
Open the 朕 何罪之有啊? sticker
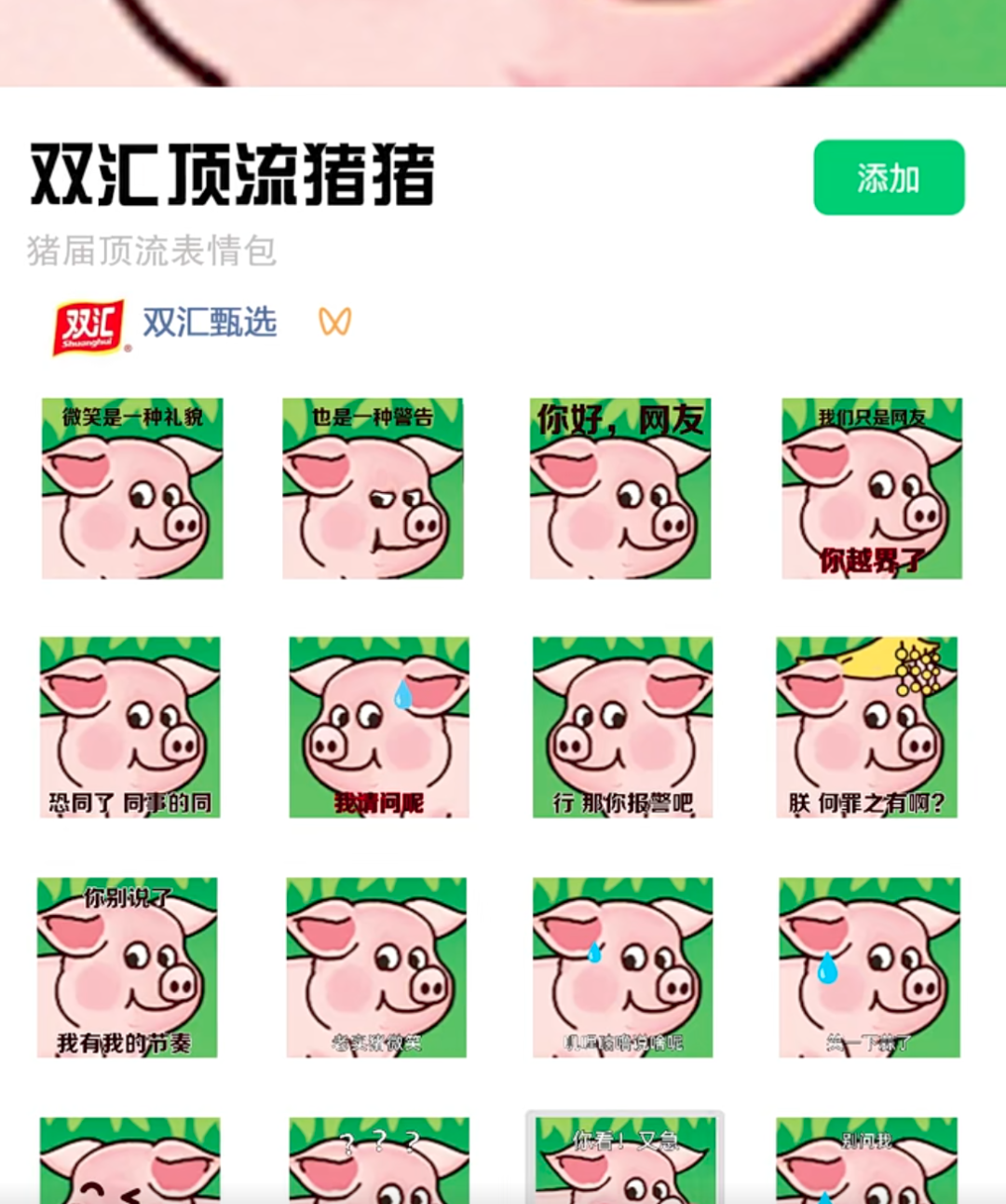(x=866, y=727)
